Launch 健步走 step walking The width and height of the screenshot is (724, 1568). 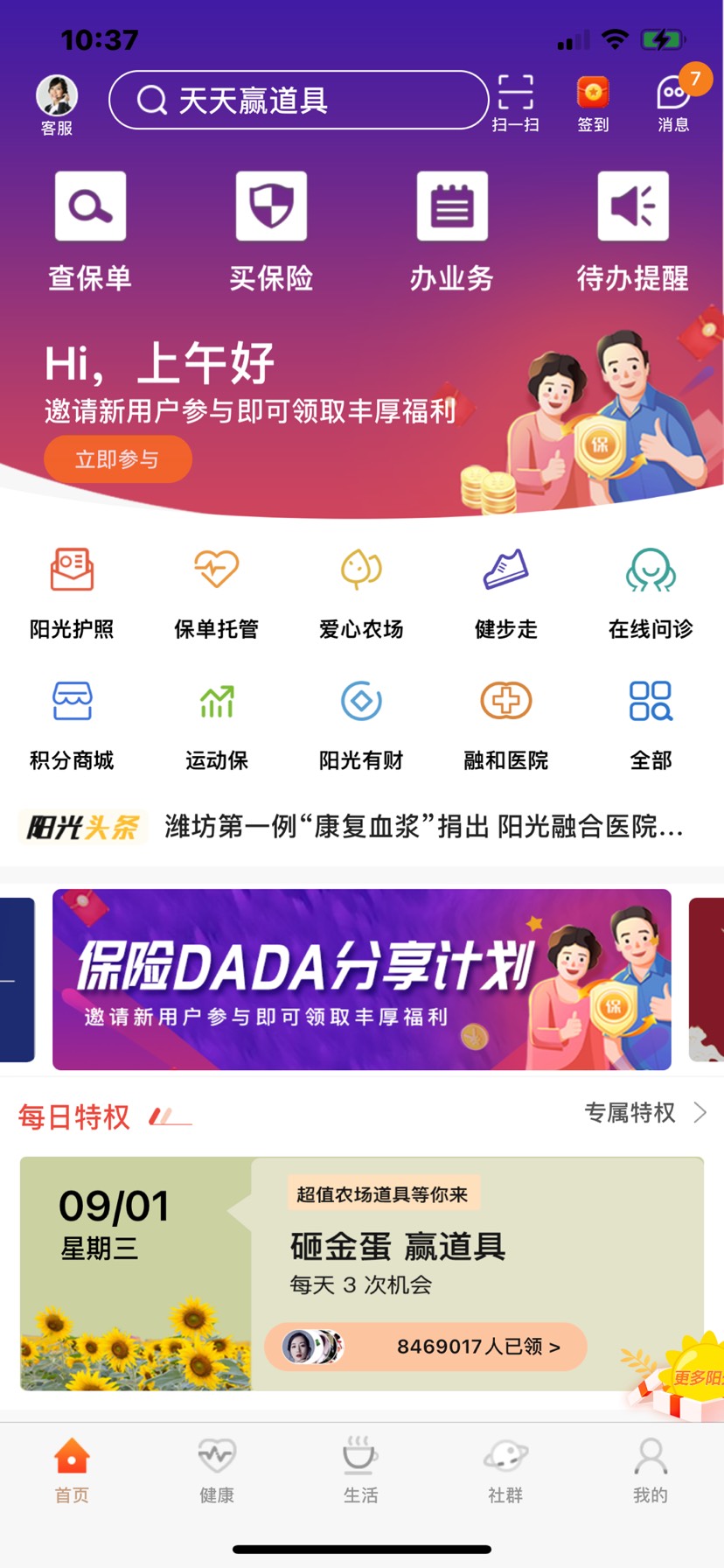pos(506,591)
